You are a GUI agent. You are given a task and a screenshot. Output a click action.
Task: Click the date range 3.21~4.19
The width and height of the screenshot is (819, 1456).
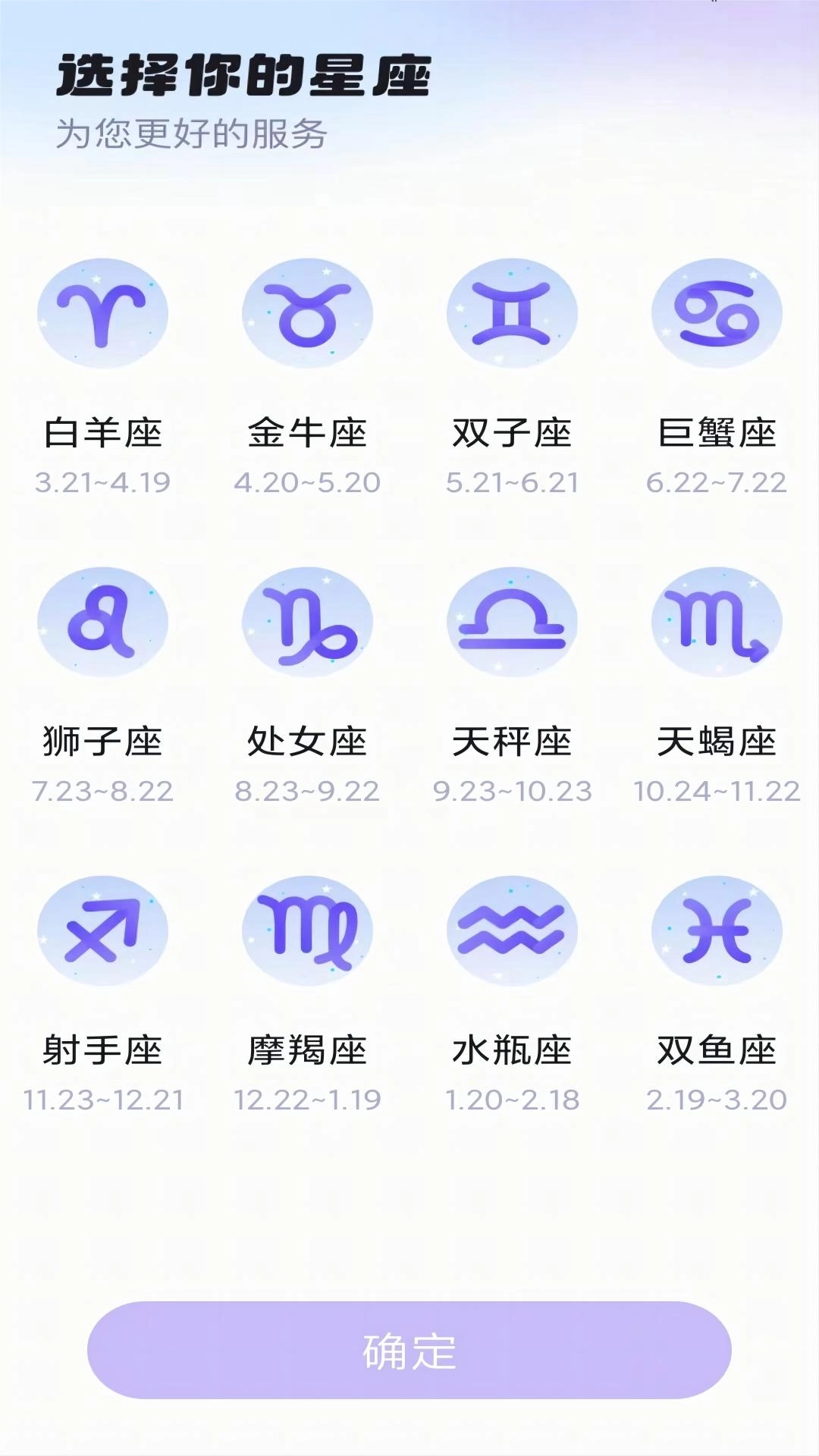[102, 482]
